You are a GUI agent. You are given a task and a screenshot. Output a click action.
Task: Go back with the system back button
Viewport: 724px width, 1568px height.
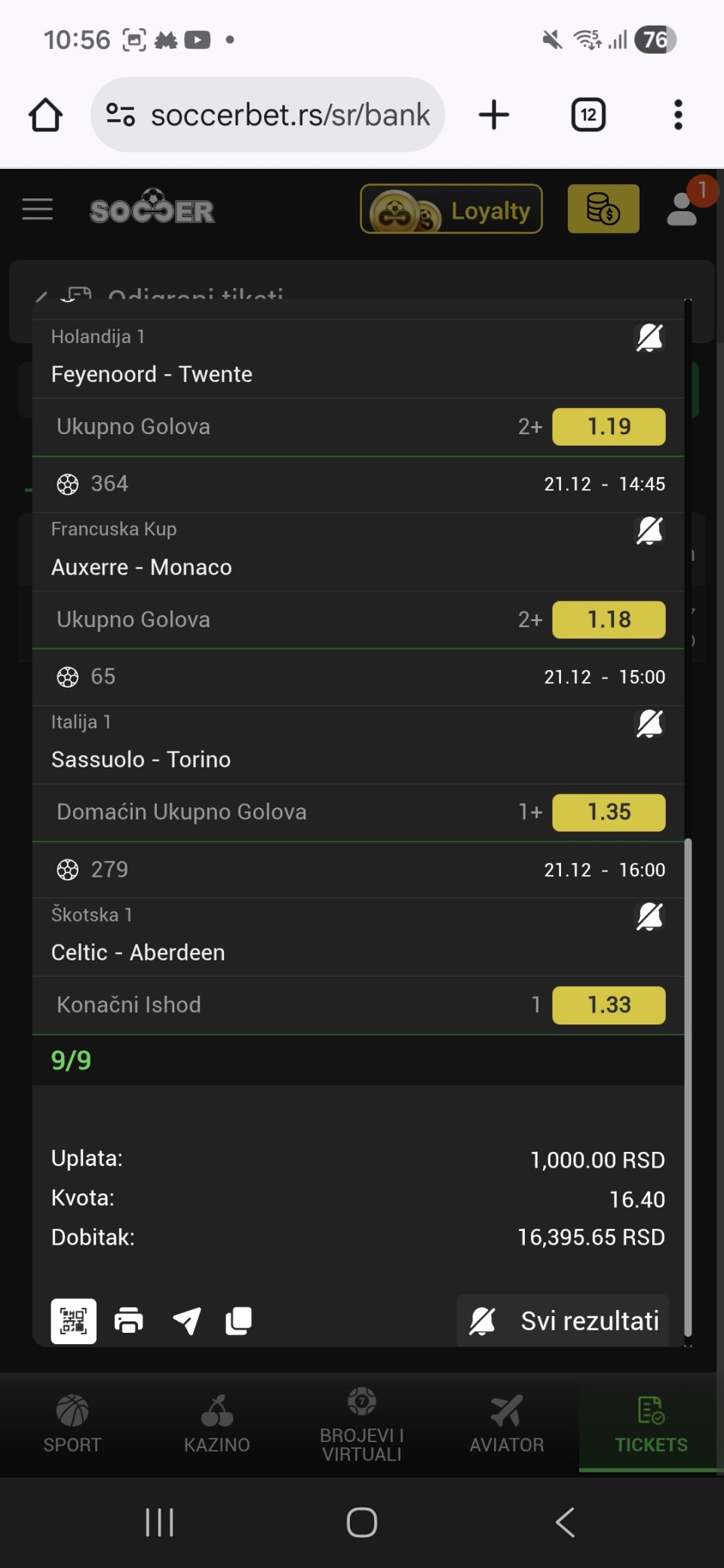565,1522
